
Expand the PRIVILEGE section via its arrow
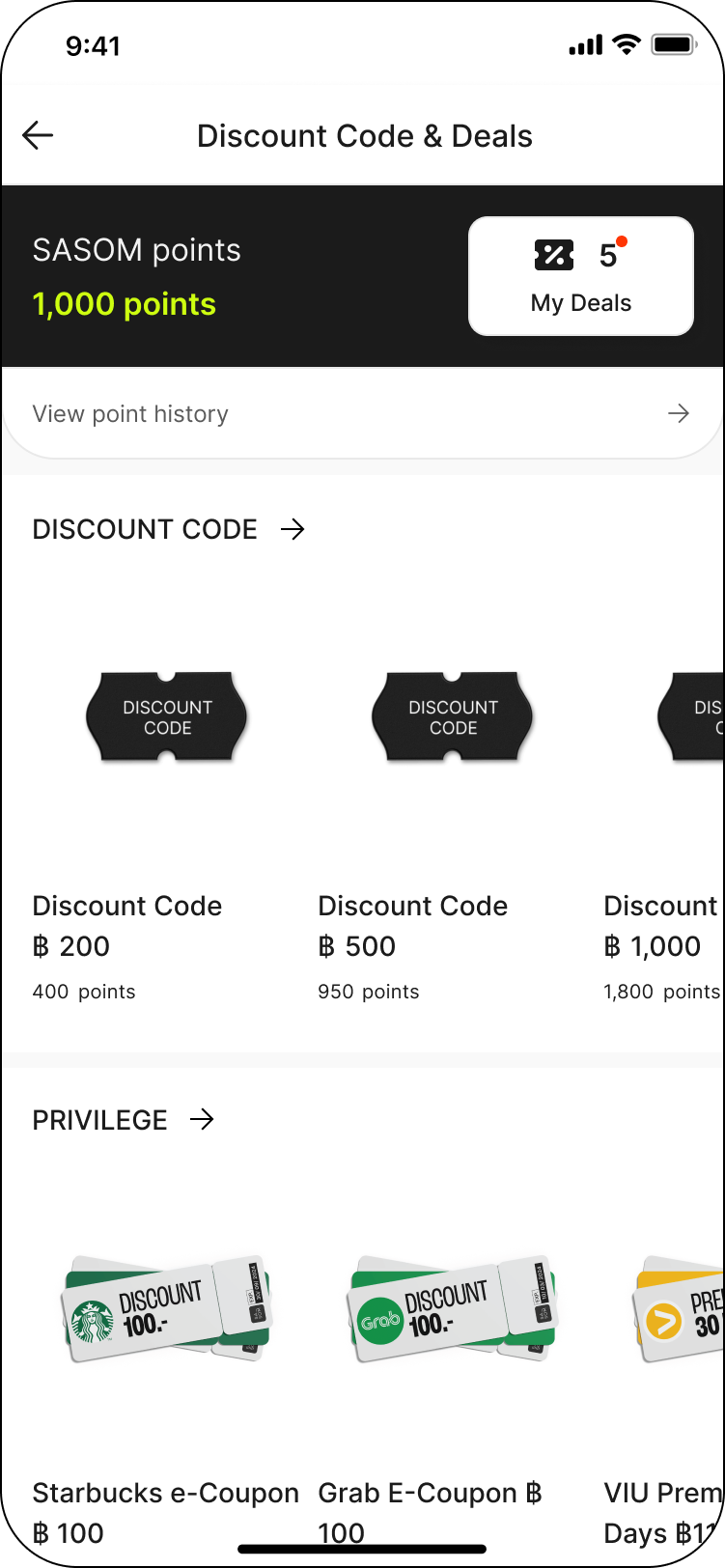(x=203, y=1120)
